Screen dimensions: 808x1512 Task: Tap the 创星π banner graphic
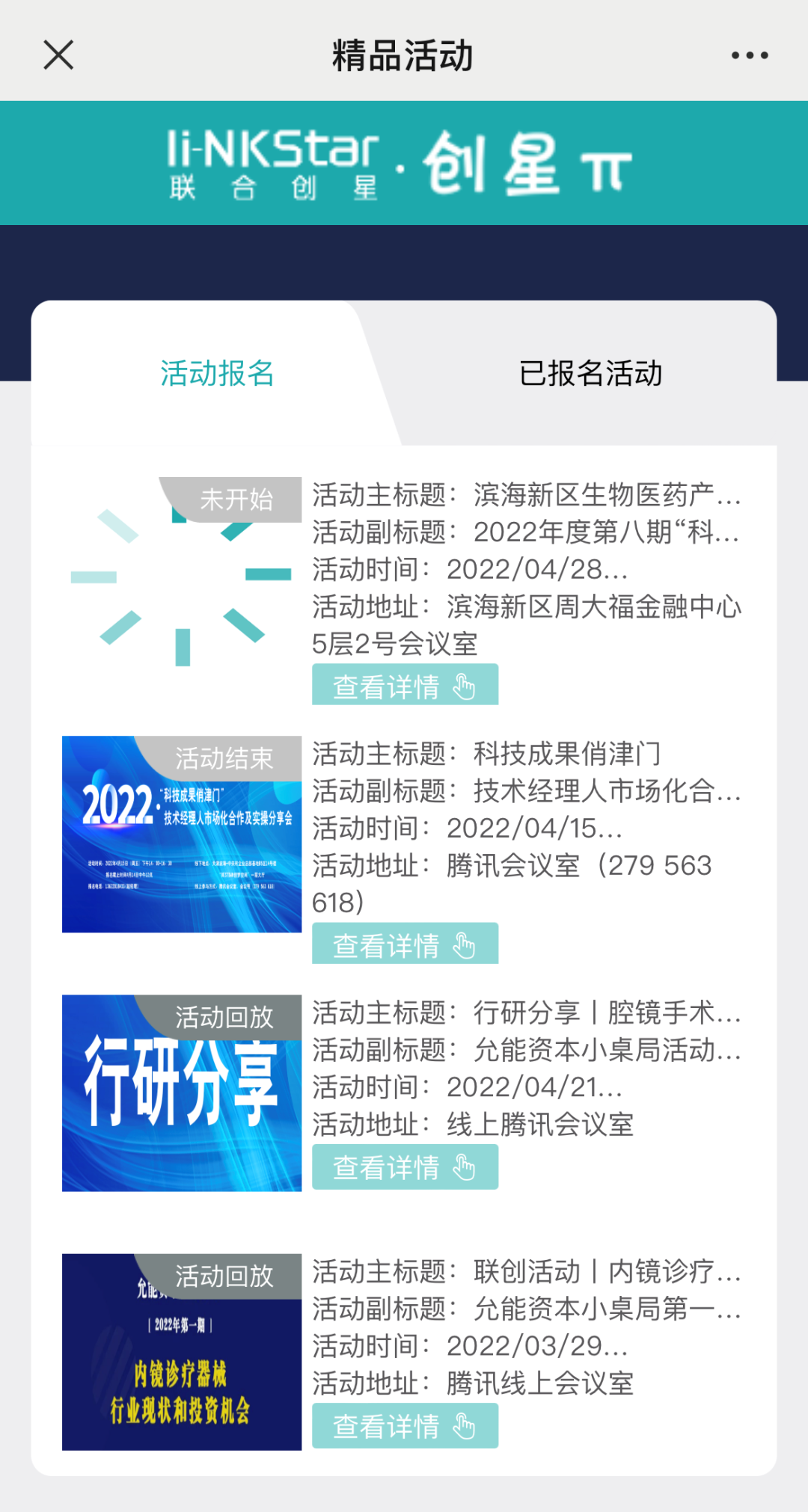(524, 166)
